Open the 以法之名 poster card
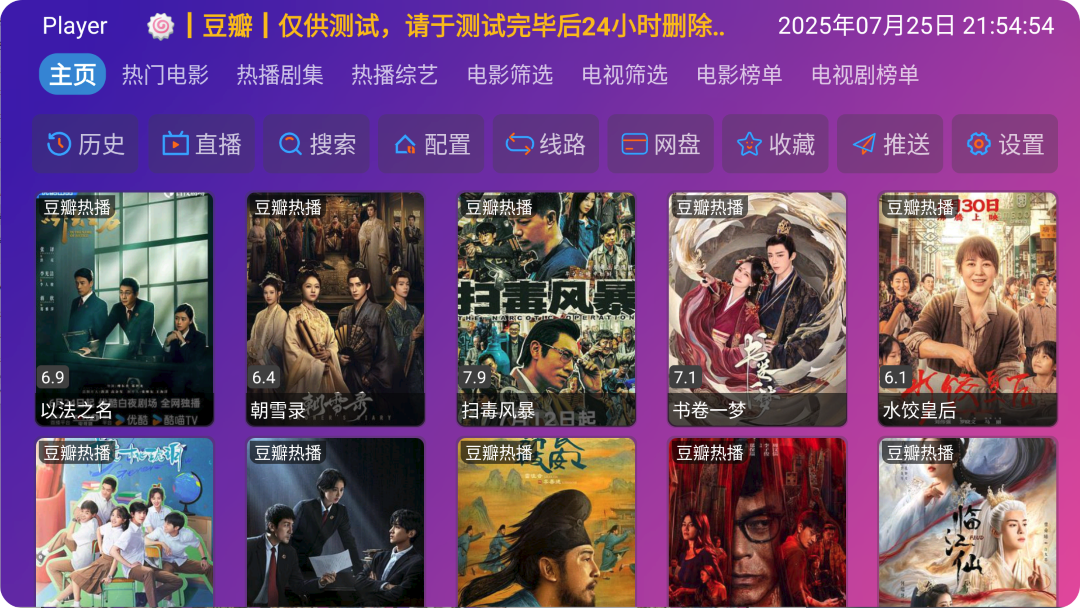The width and height of the screenshot is (1080, 608). coord(124,308)
